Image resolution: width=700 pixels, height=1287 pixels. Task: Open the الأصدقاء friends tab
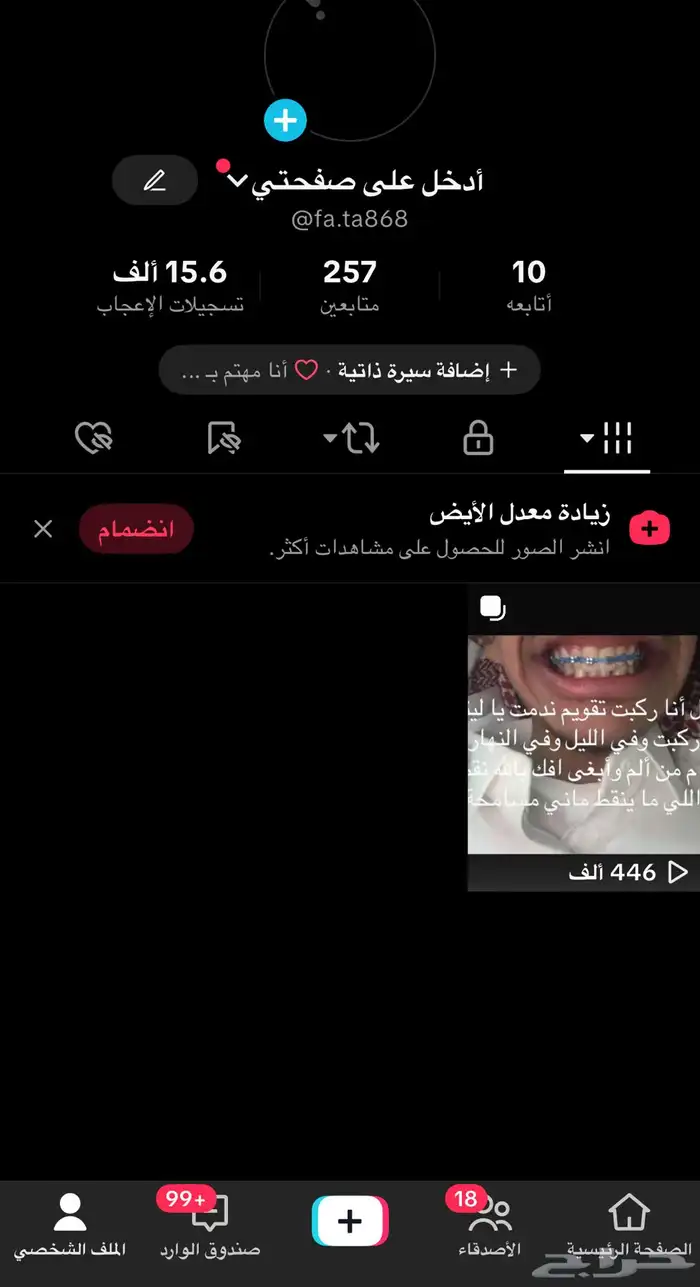(x=489, y=1225)
